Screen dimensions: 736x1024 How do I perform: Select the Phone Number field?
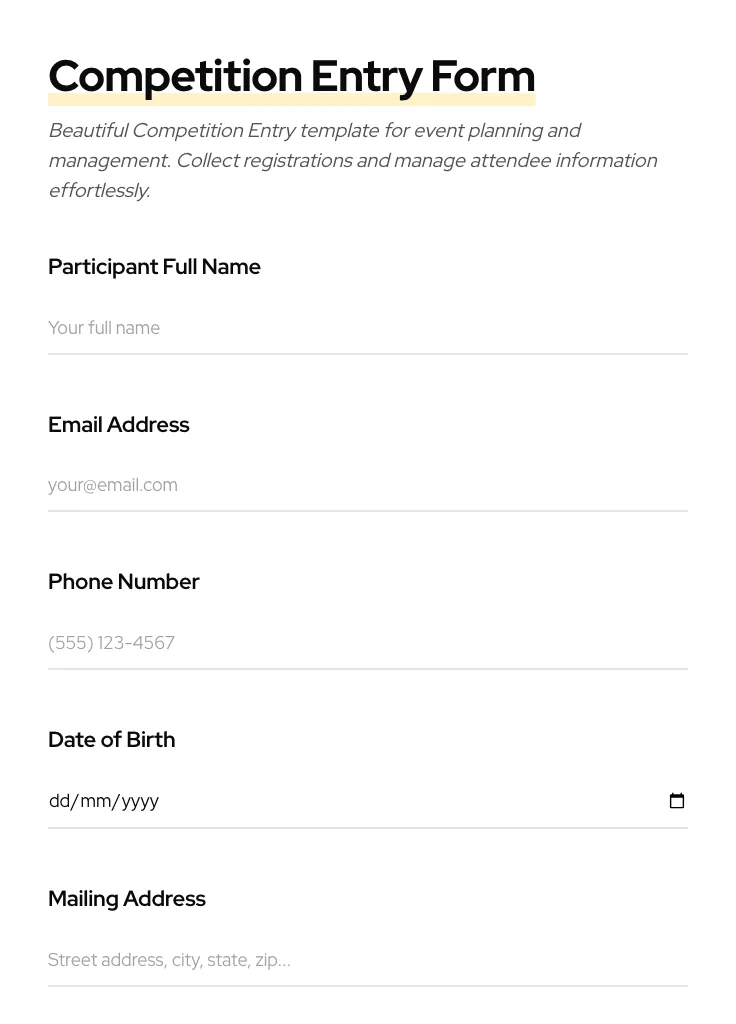tap(367, 643)
